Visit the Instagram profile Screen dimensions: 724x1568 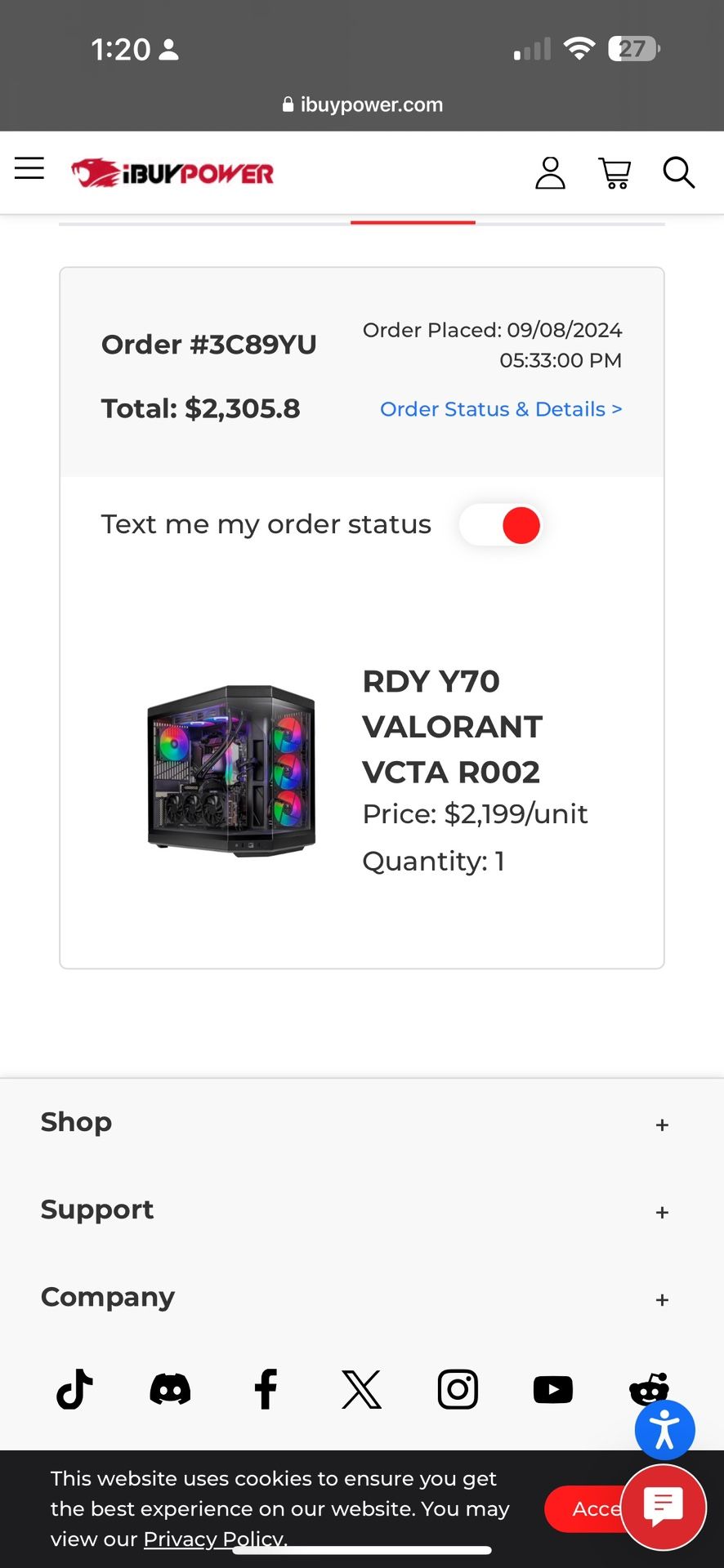458,1389
